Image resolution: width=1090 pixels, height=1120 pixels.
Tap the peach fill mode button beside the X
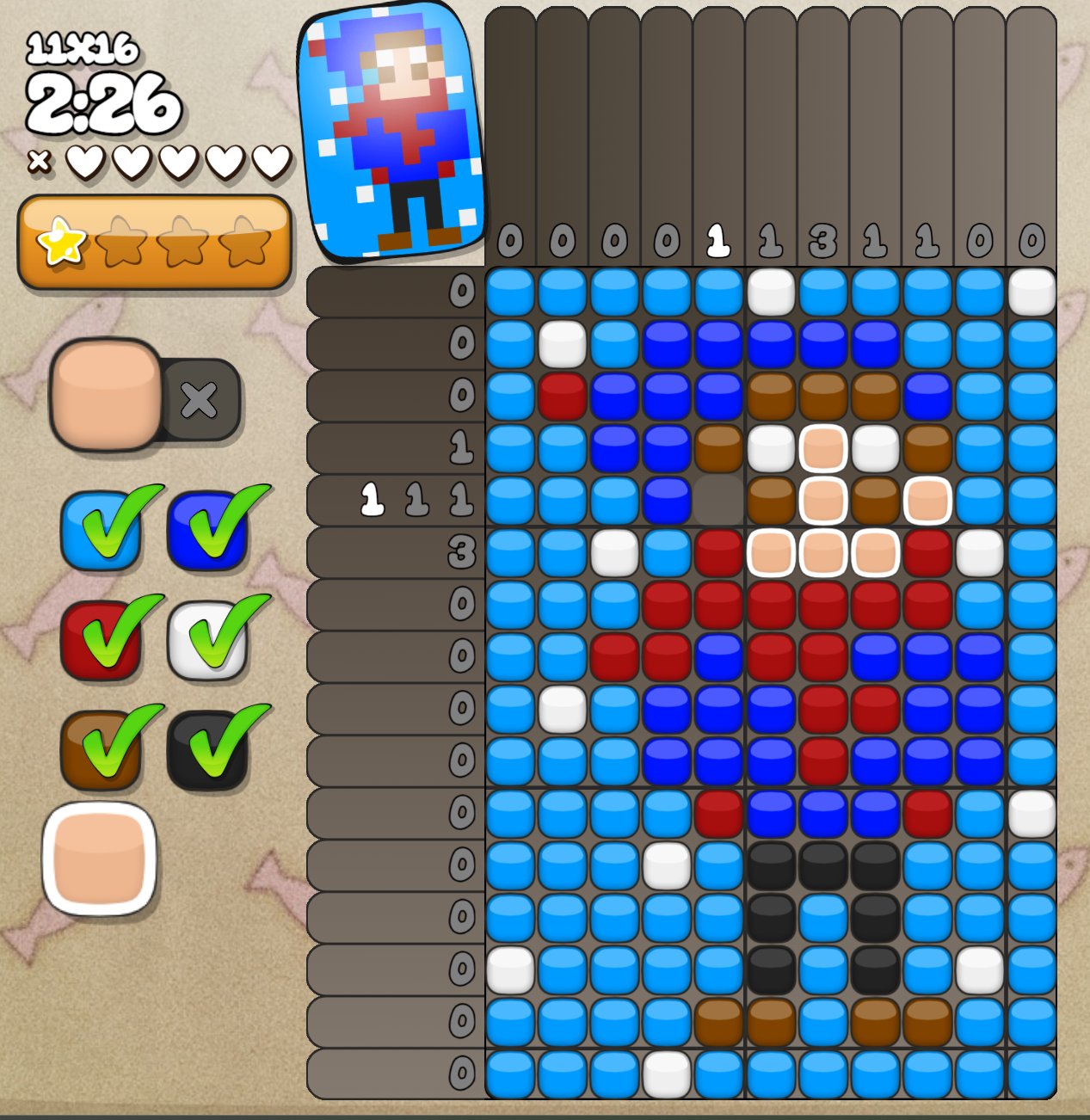click(106, 394)
